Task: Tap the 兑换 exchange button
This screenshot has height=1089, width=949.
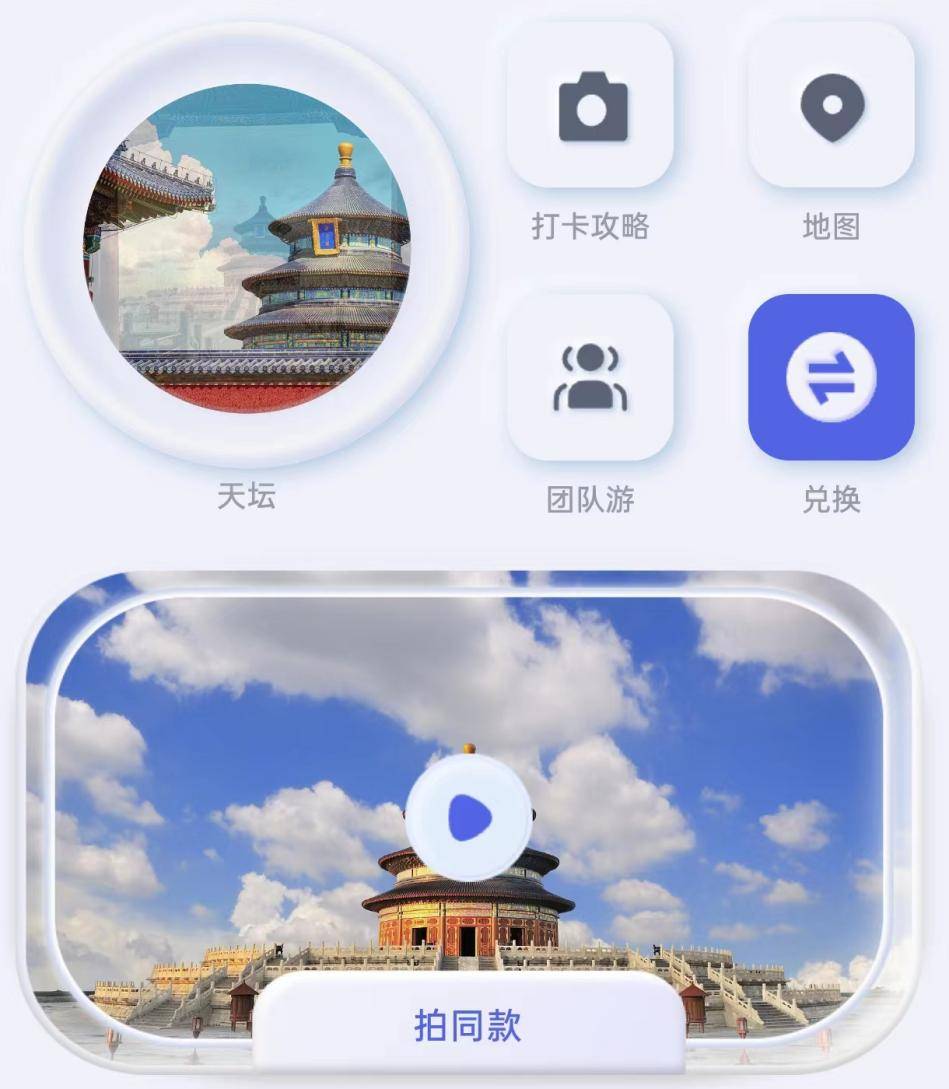Action: [831, 377]
